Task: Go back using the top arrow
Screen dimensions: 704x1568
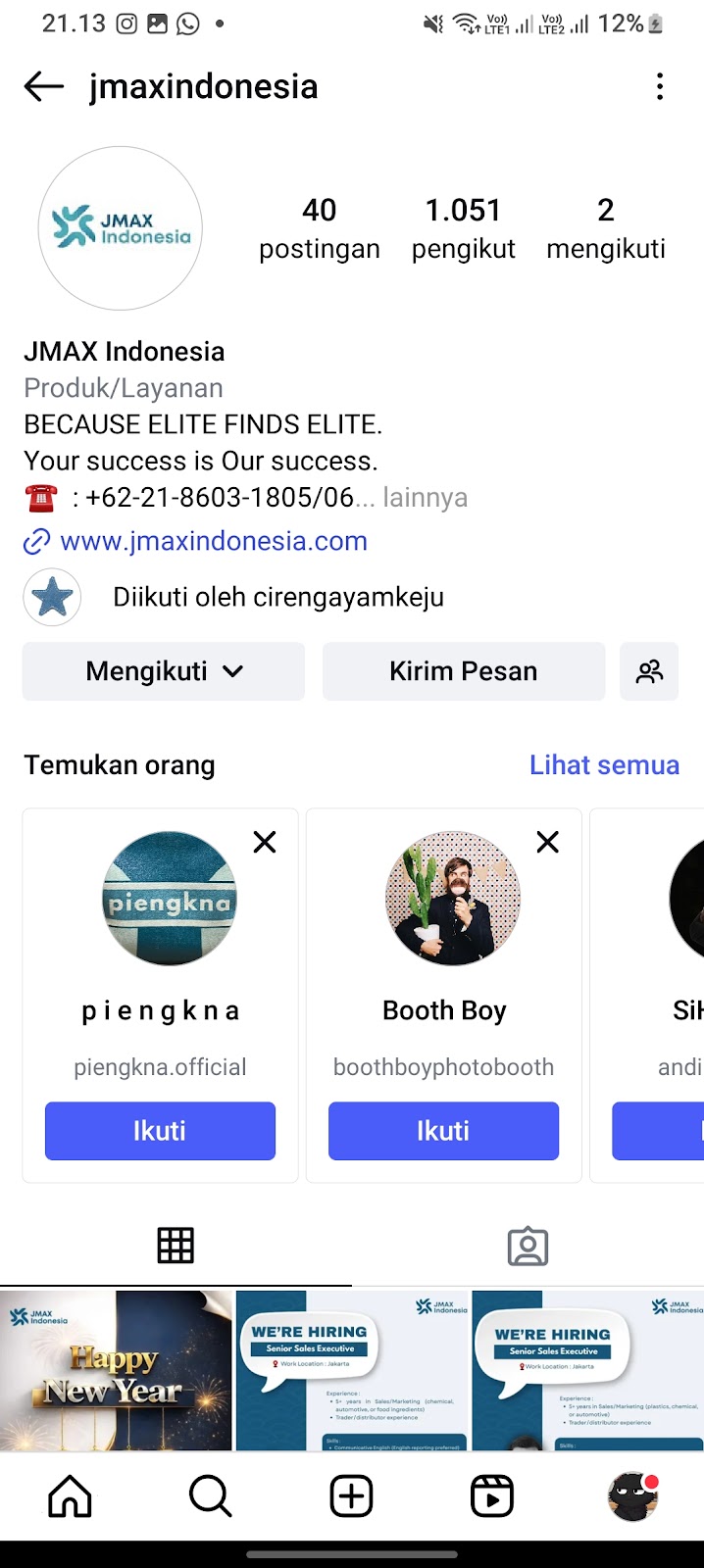Action: (44, 87)
